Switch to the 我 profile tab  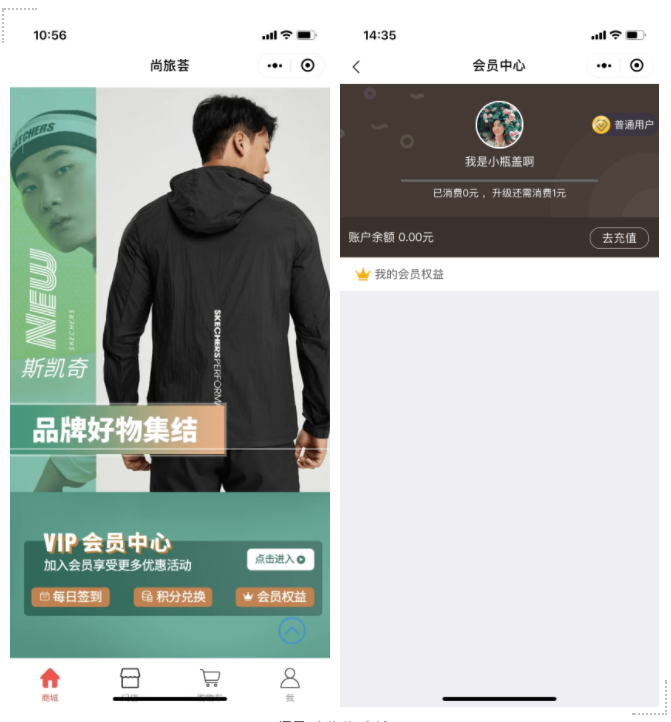(290, 683)
